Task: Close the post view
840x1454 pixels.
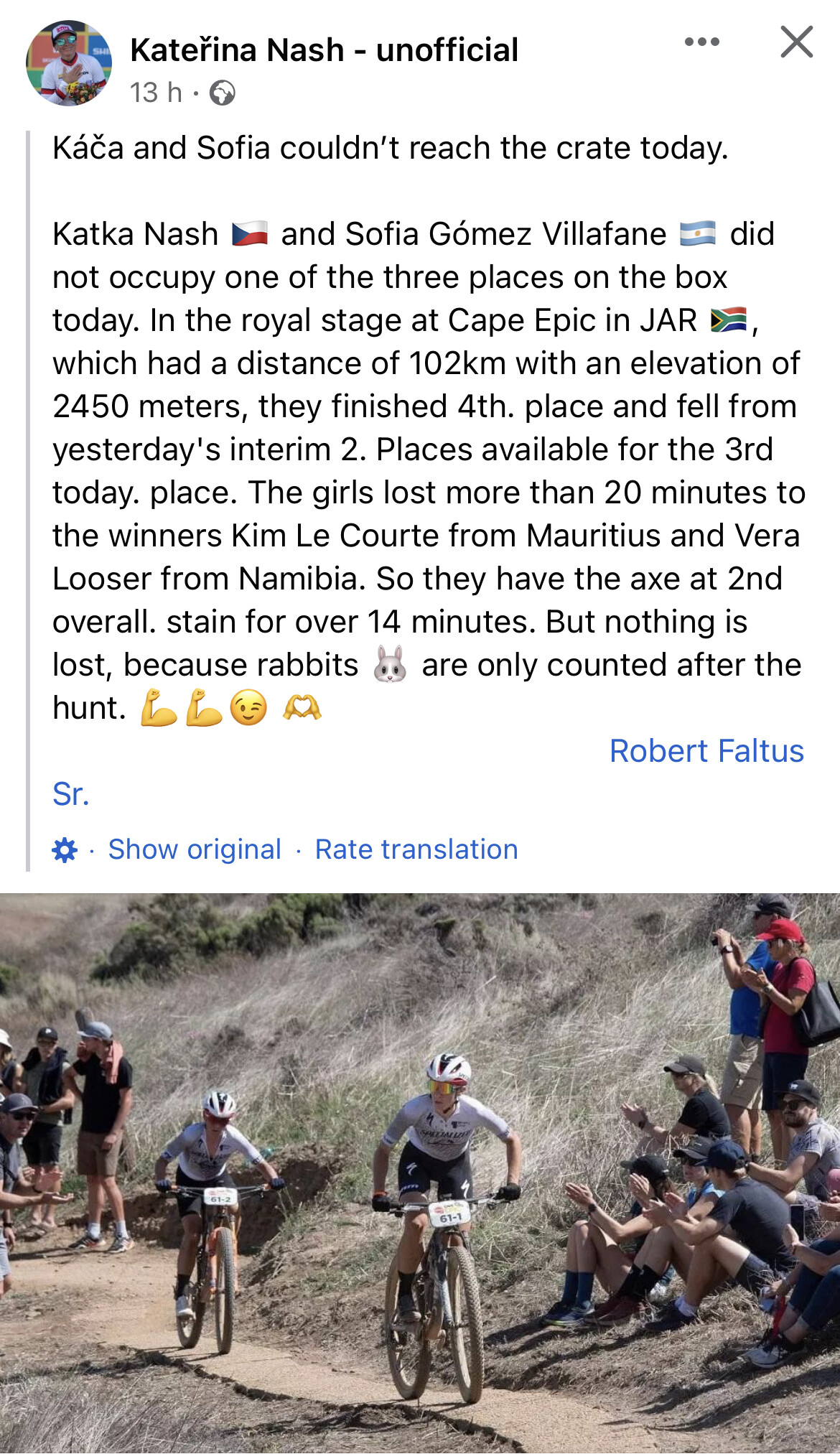Action: (x=796, y=42)
